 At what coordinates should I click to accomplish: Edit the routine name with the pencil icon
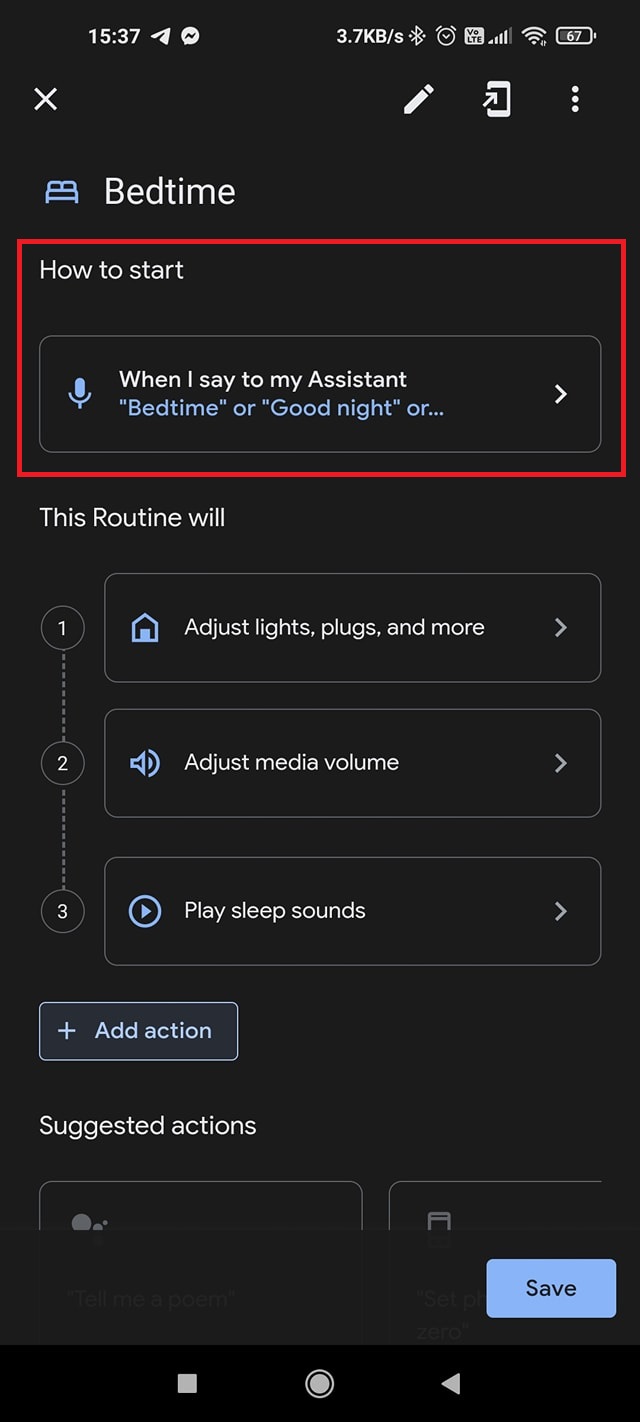click(x=419, y=99)
